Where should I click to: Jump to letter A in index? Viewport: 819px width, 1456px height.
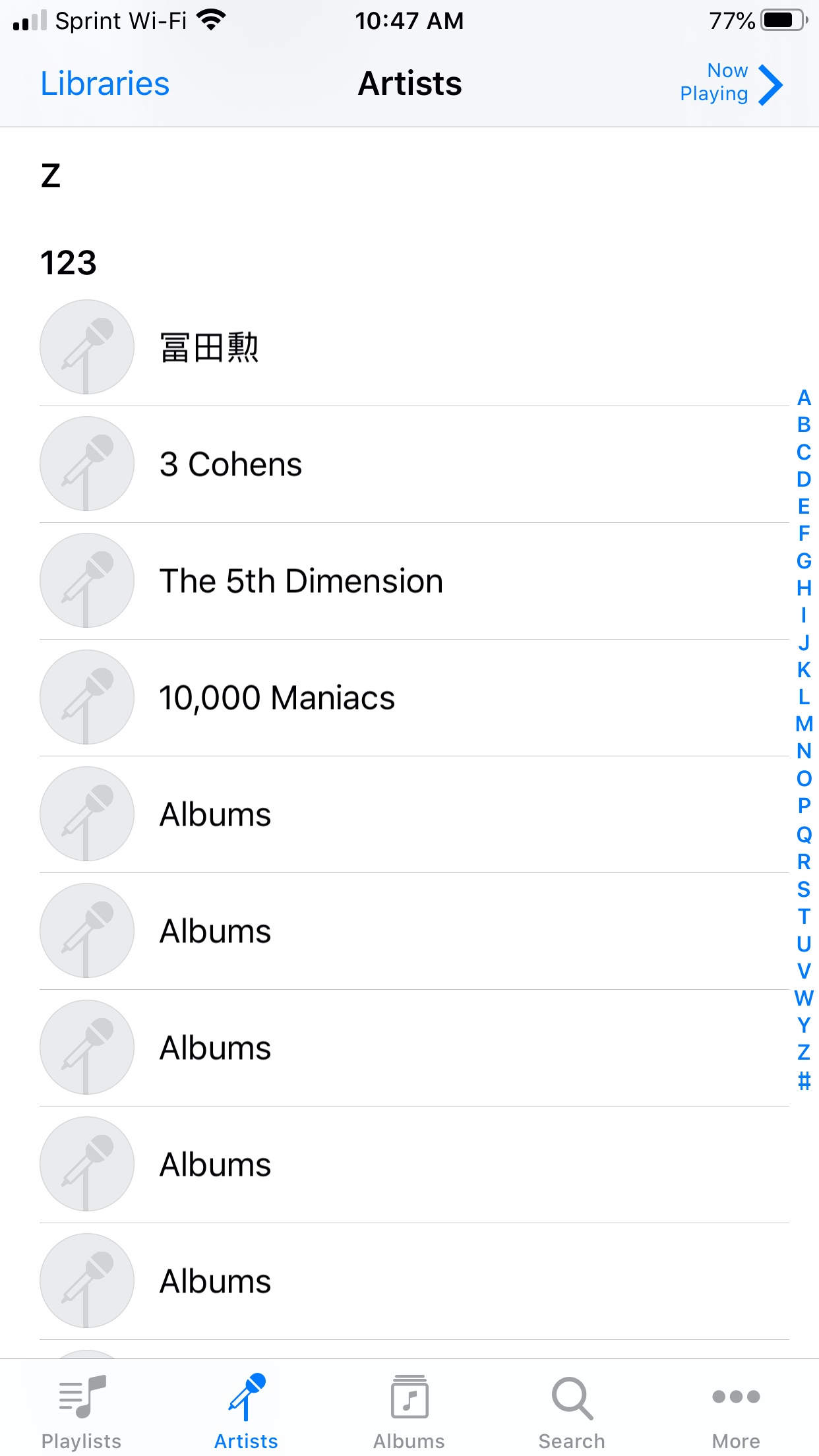804,398
